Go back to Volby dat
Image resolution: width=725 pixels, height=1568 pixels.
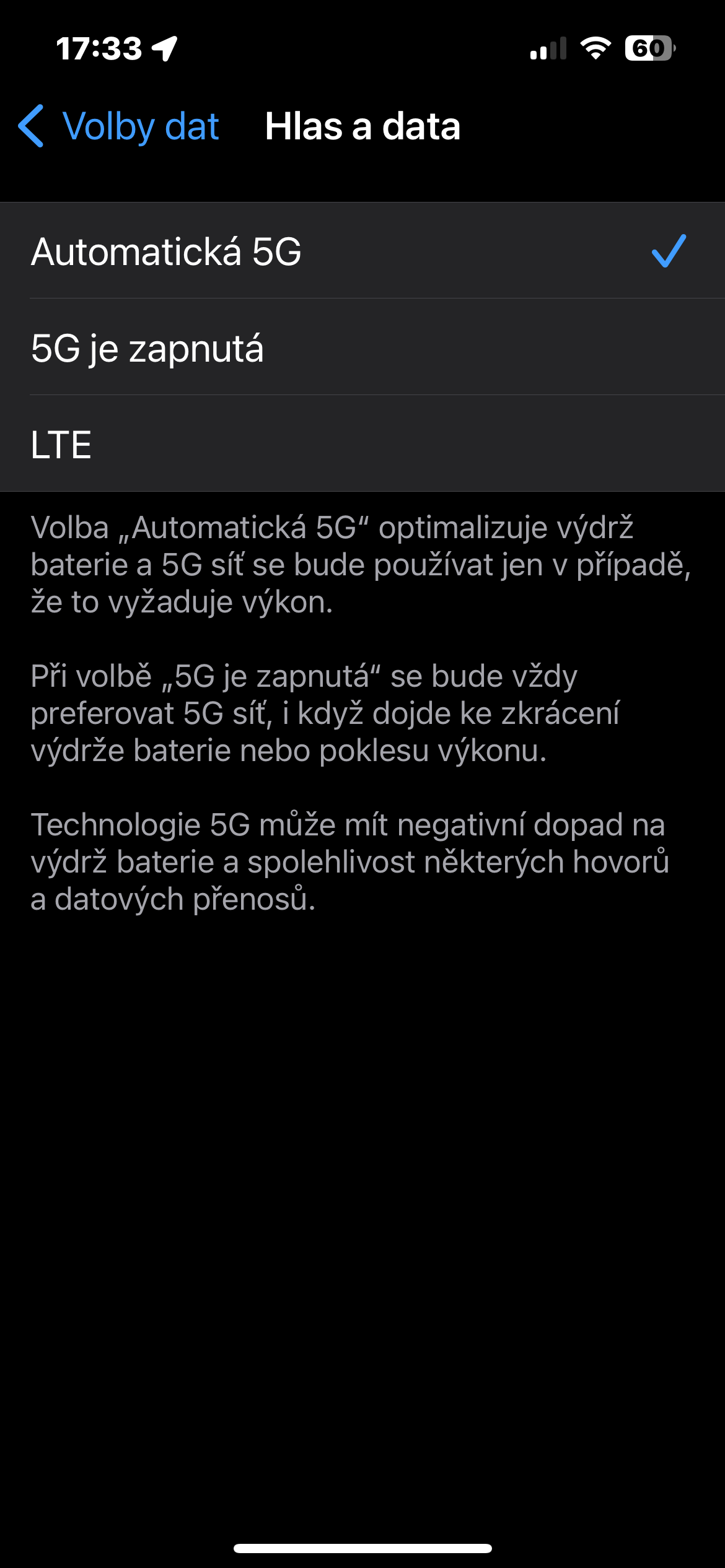(x=119, y=126)
